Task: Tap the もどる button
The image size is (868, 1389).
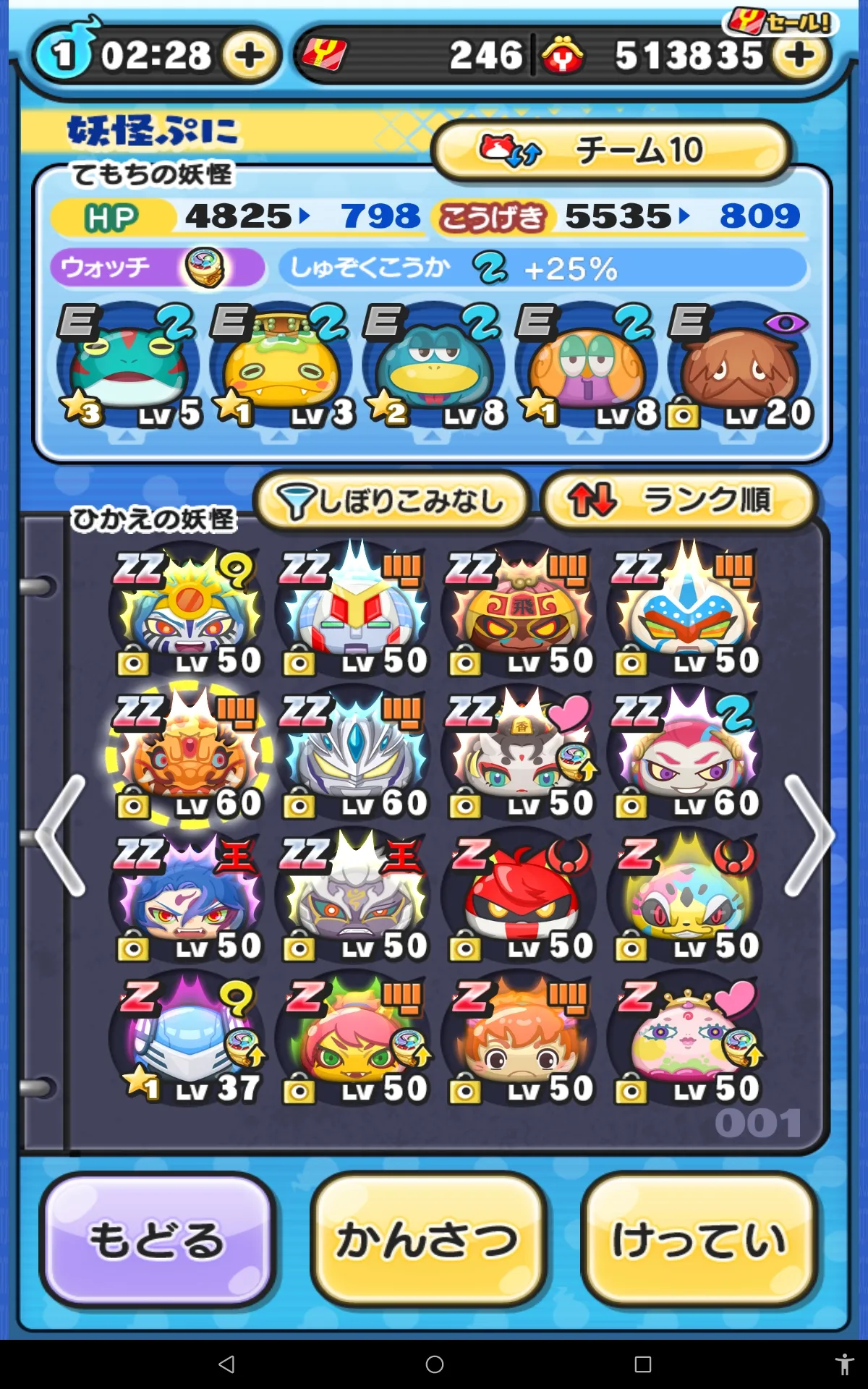Action: point(158,1240)
